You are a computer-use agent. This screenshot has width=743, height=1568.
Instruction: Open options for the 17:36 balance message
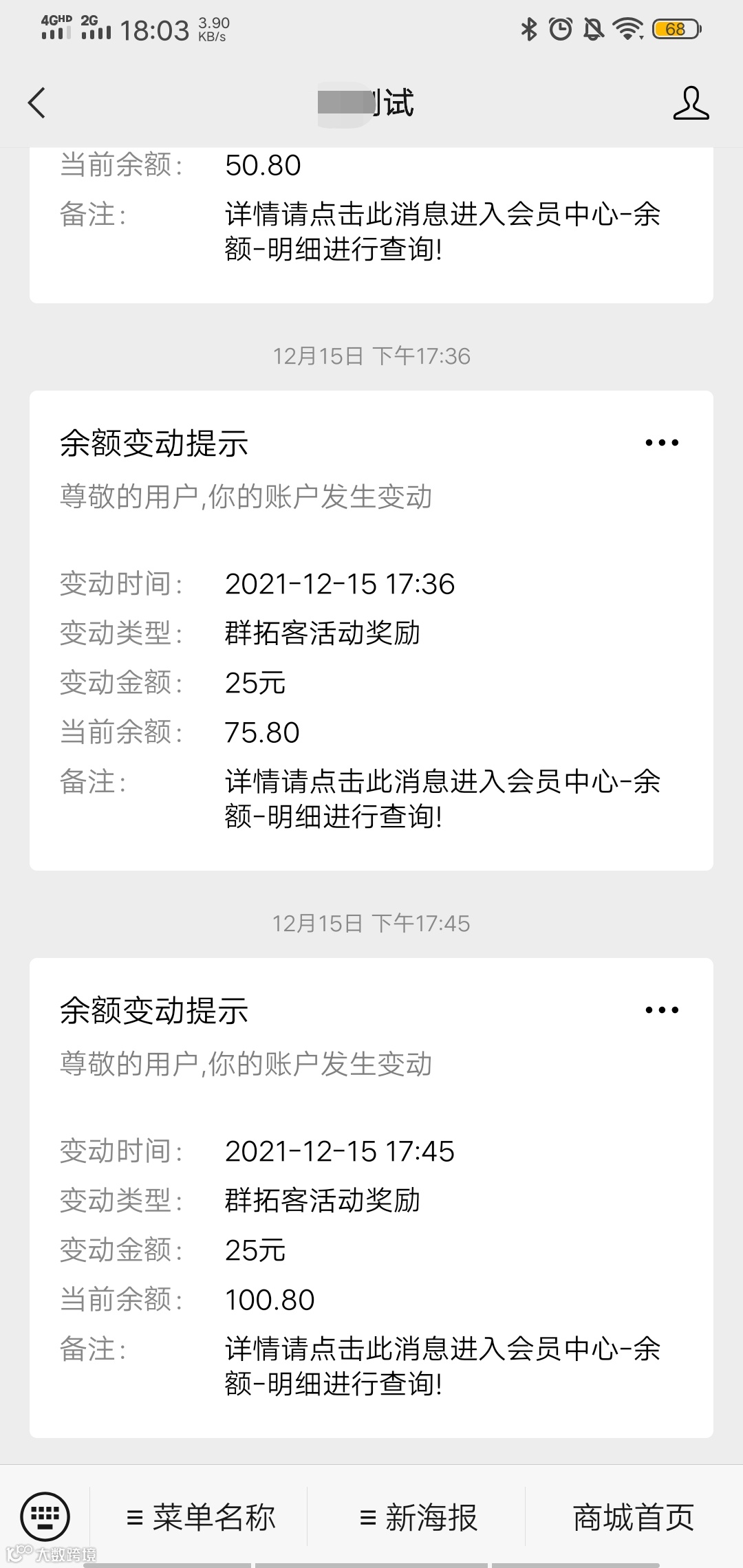(662, 443)
